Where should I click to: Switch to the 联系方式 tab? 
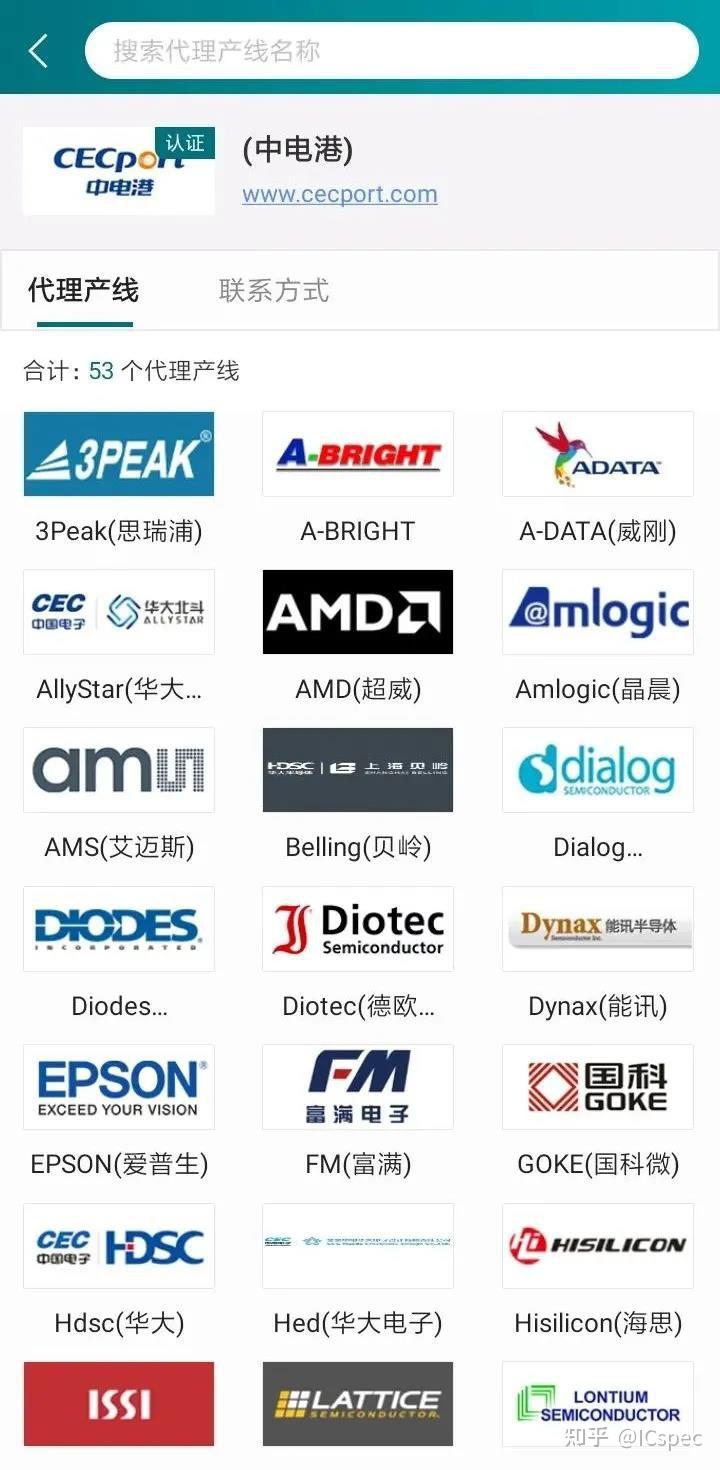tap(273, 291)
